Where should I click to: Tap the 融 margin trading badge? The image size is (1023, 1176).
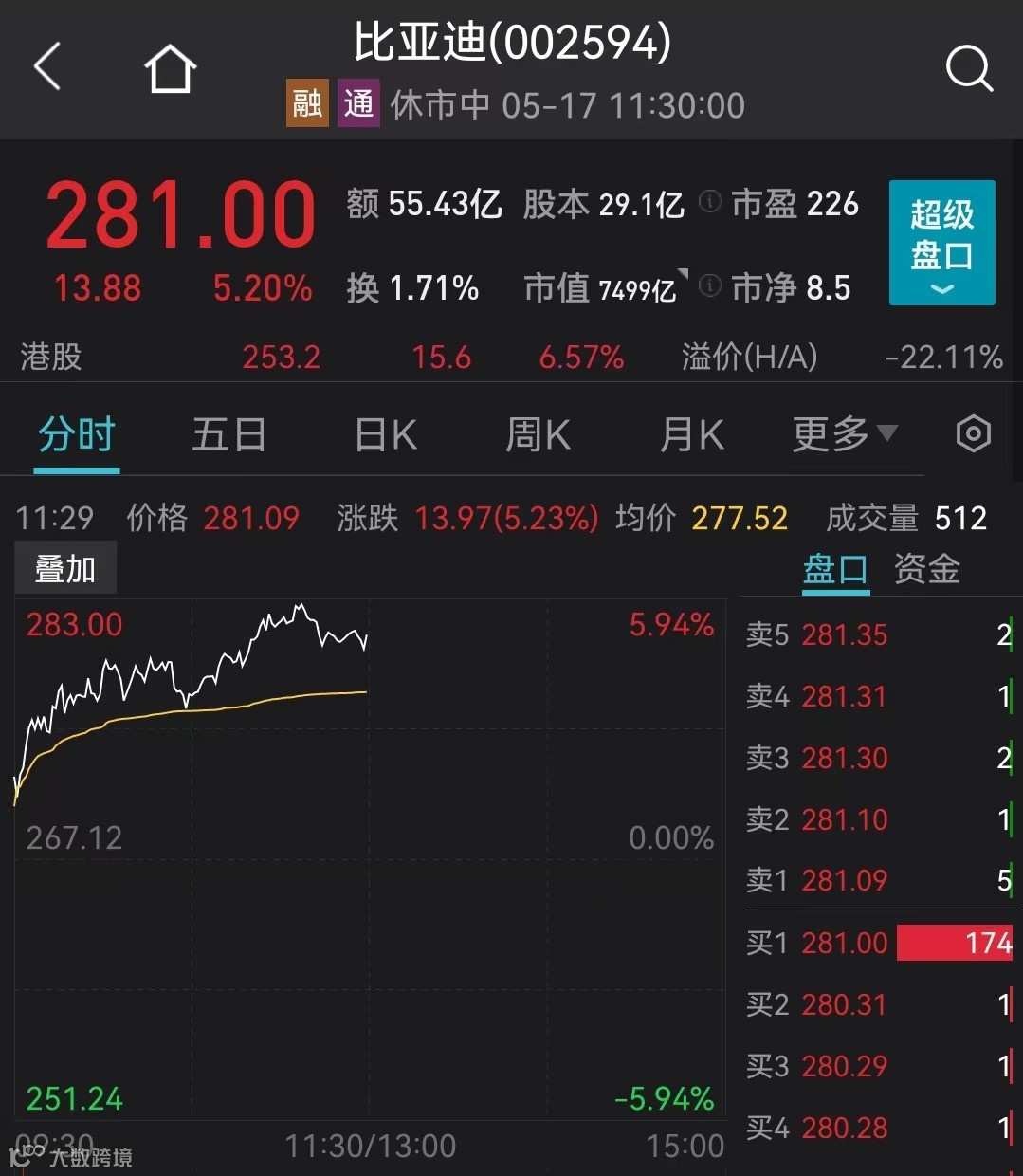pyautogui.click(x=307, y=103)
